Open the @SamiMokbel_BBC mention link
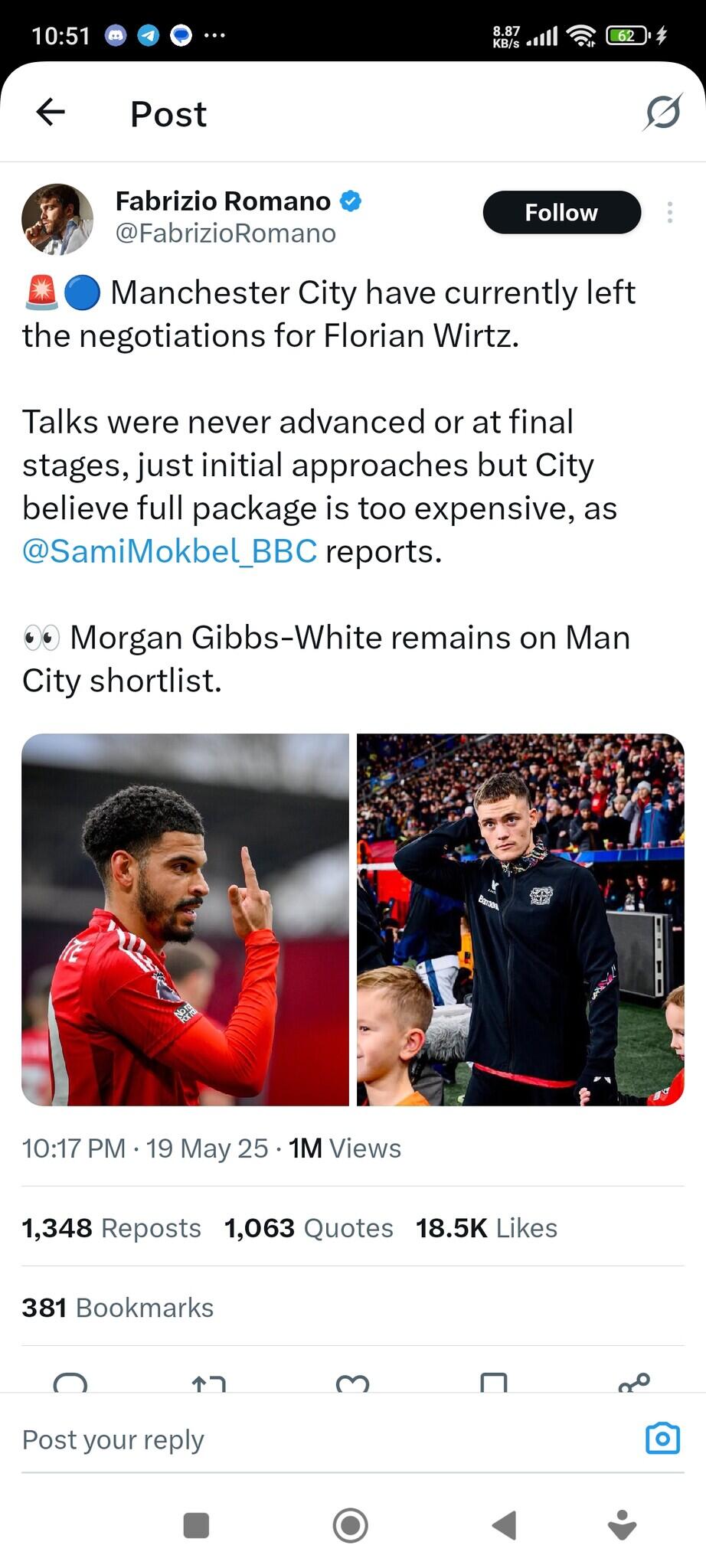The image size is (706, 1568). click(169, 551)
